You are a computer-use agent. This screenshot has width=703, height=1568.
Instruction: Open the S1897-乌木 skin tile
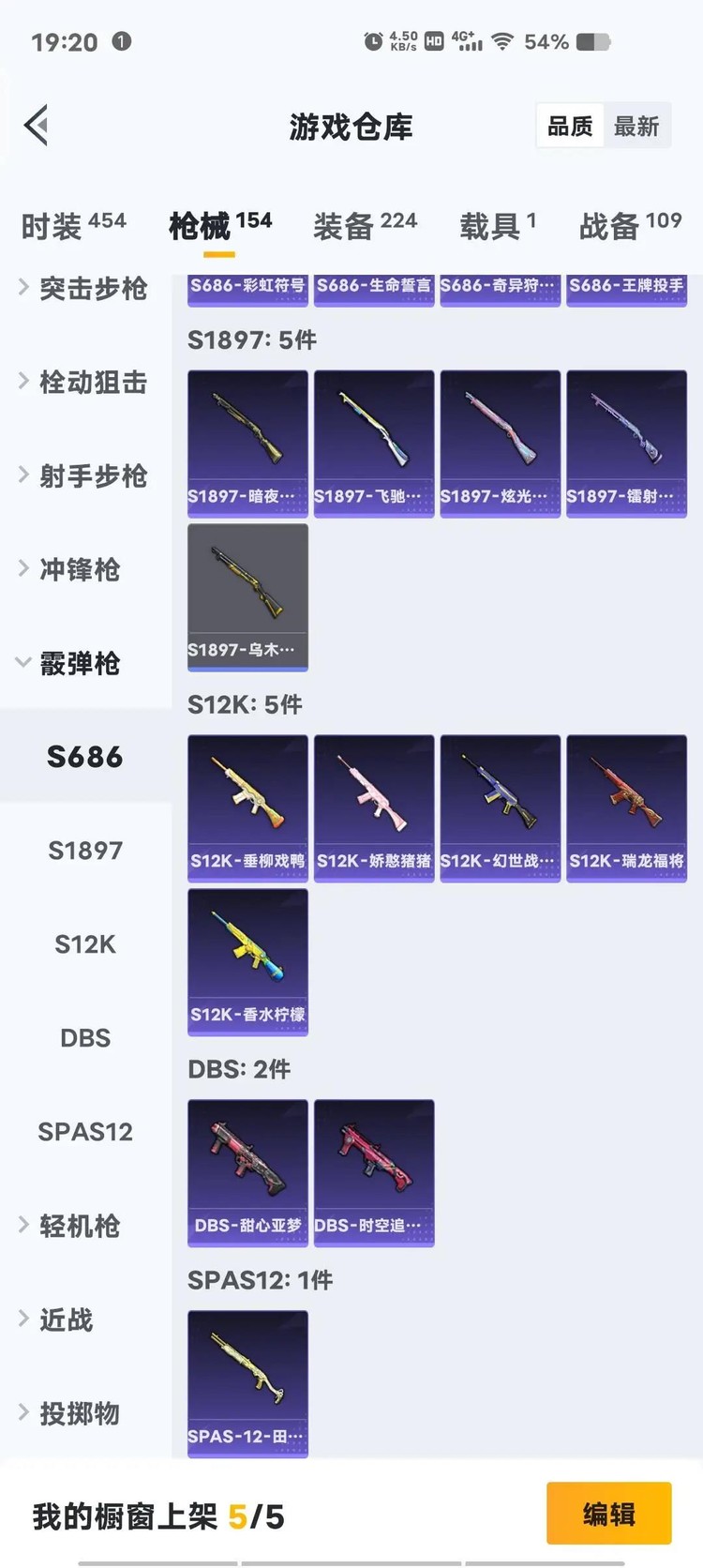coord(247,596)
